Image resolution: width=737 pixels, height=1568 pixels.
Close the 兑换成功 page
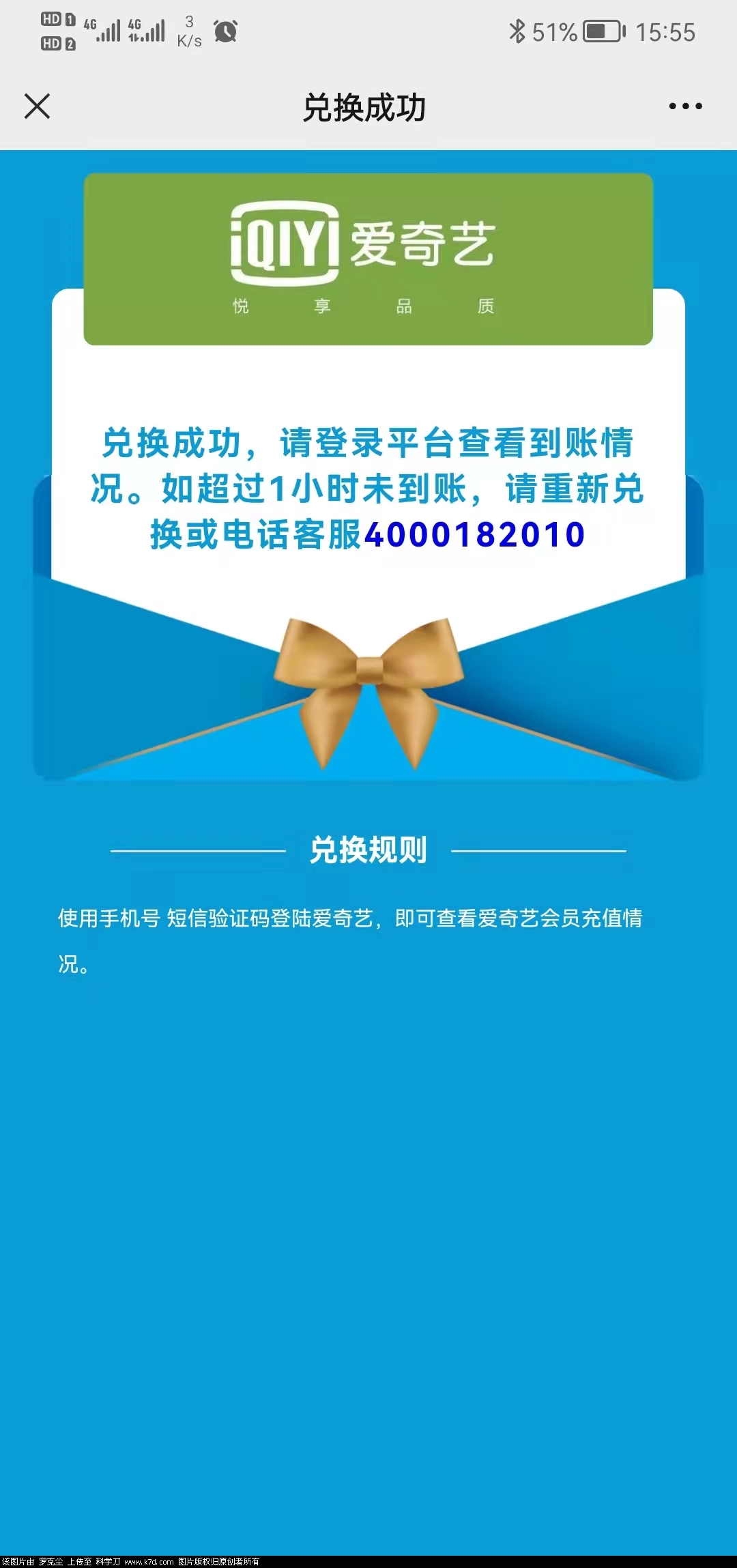(37, 106)
